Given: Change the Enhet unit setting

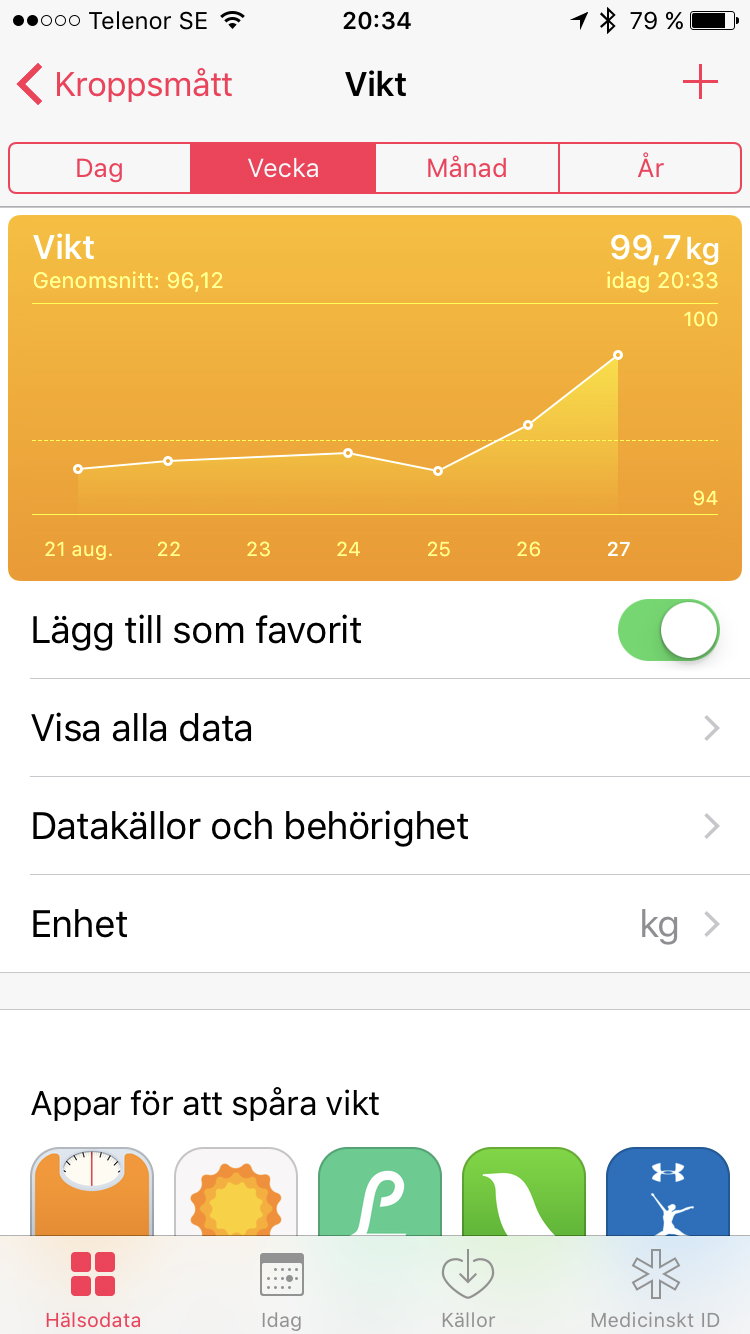Looking at the screenshot, I should click(x=375, y=924).
